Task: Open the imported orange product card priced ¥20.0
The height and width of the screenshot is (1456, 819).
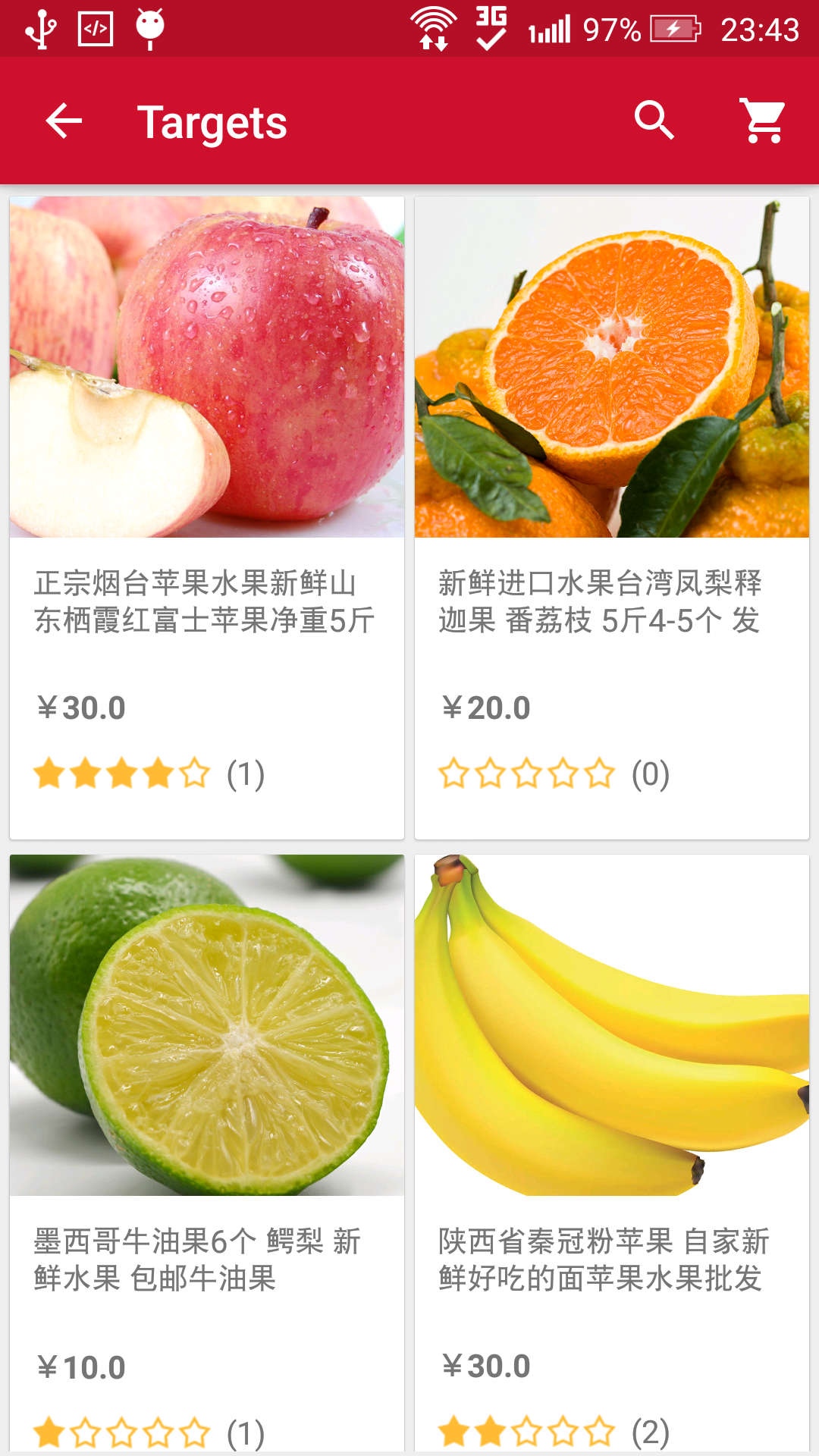Action: [x=612, y=518]
